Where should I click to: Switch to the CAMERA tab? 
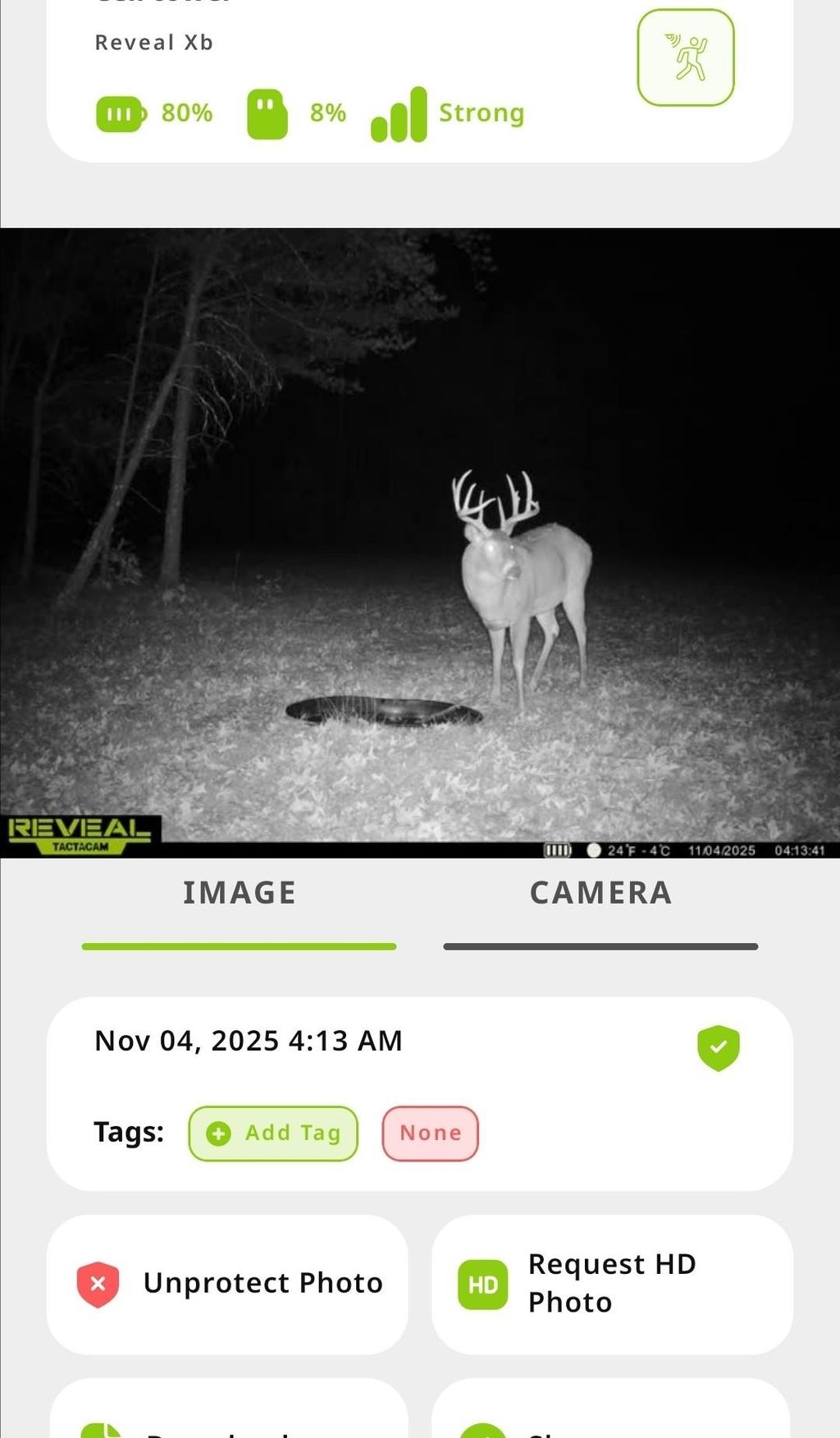[600, 894]
